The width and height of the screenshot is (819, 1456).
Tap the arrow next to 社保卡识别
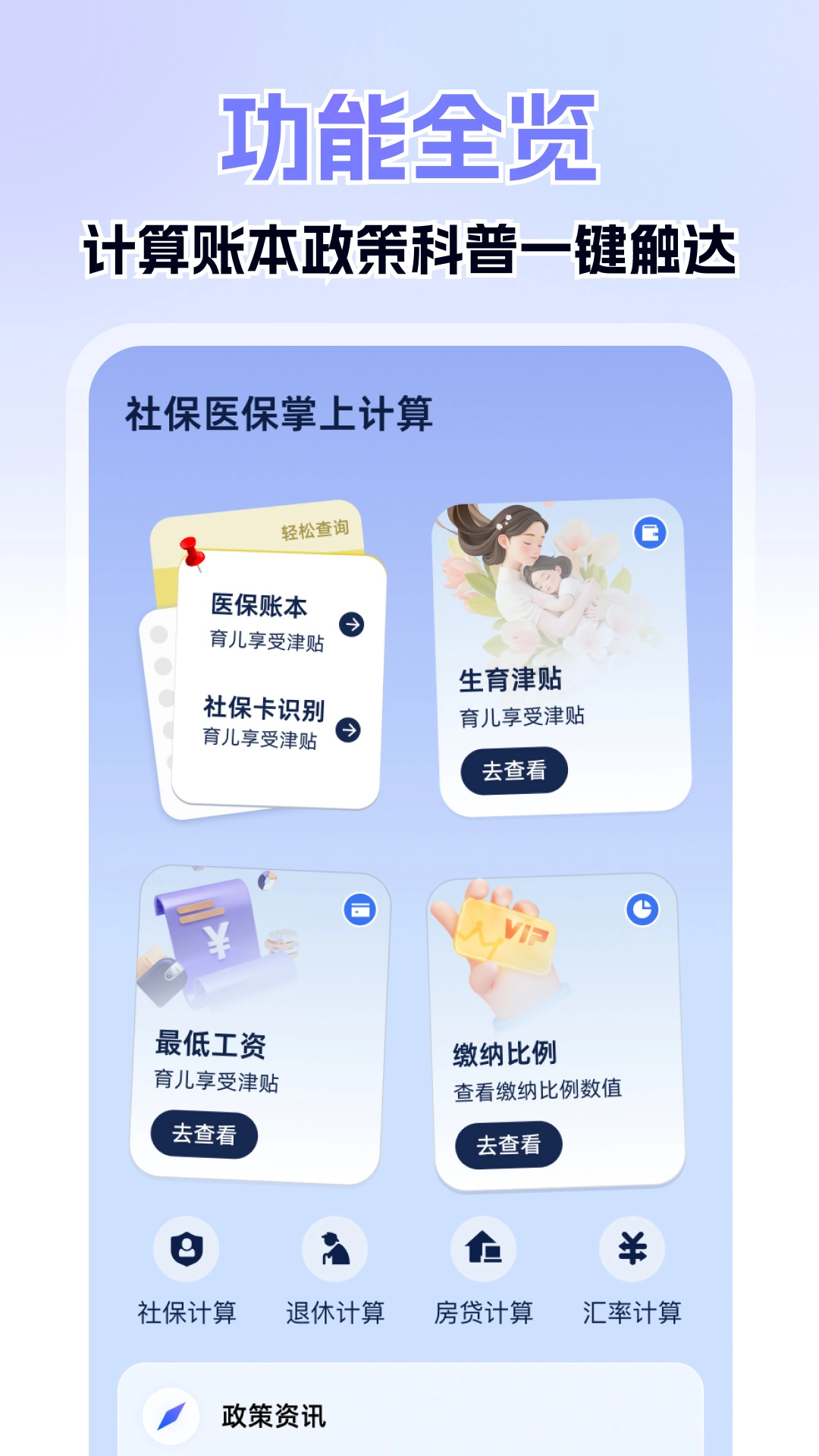point(351,730)
